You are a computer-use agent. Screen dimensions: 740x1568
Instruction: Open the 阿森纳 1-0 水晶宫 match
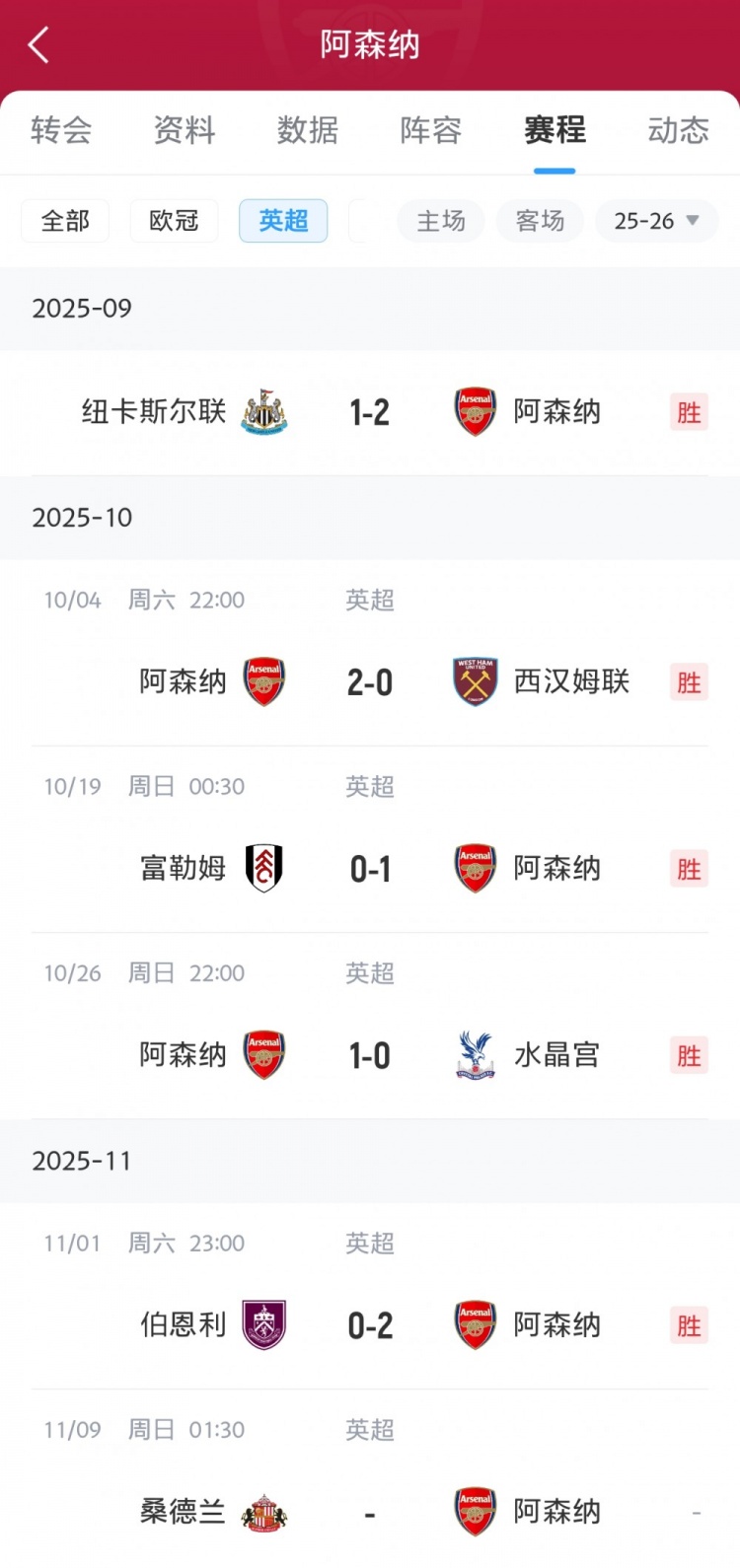pyautogui.click(x=370, y=1055)
